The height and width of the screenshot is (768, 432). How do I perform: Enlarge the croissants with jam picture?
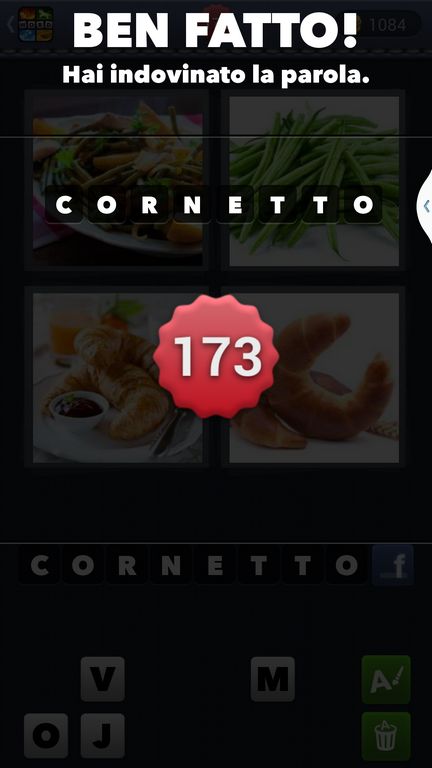tap(118, 378)
